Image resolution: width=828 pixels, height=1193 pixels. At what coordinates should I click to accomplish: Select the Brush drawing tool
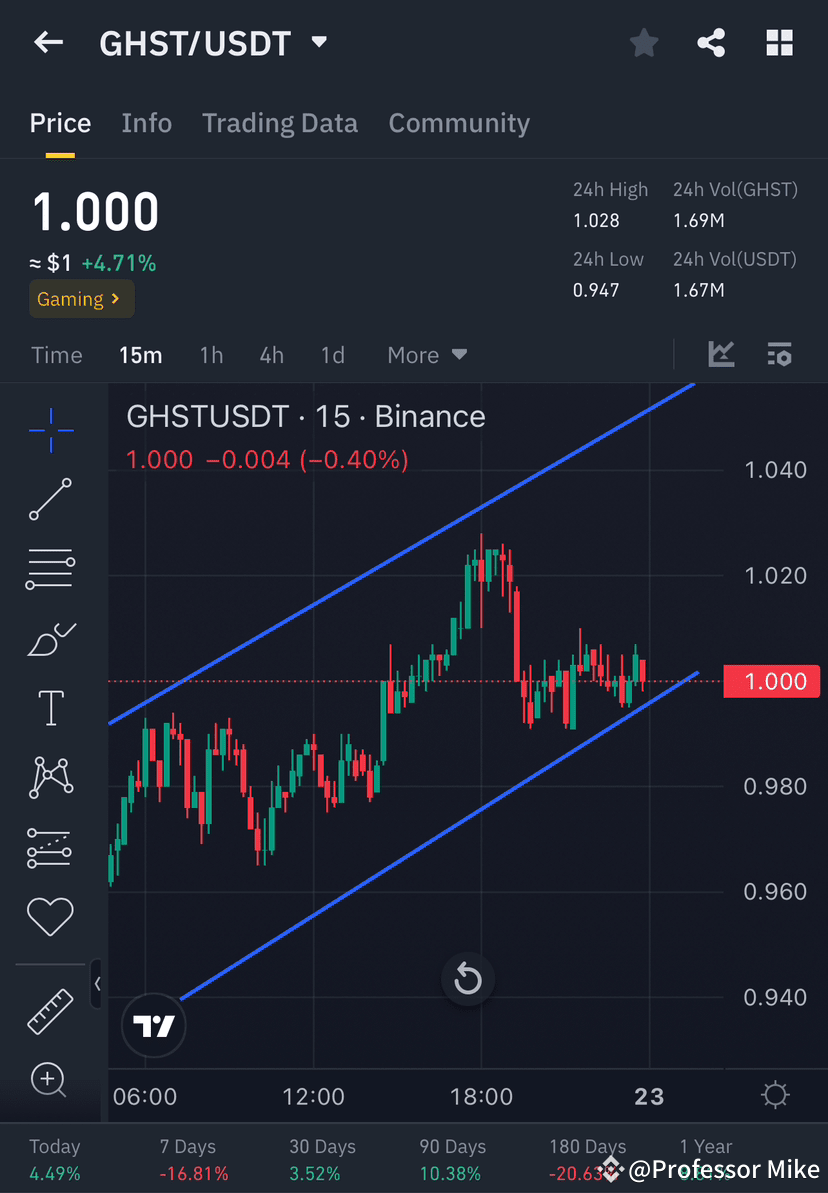coord(50,640)
